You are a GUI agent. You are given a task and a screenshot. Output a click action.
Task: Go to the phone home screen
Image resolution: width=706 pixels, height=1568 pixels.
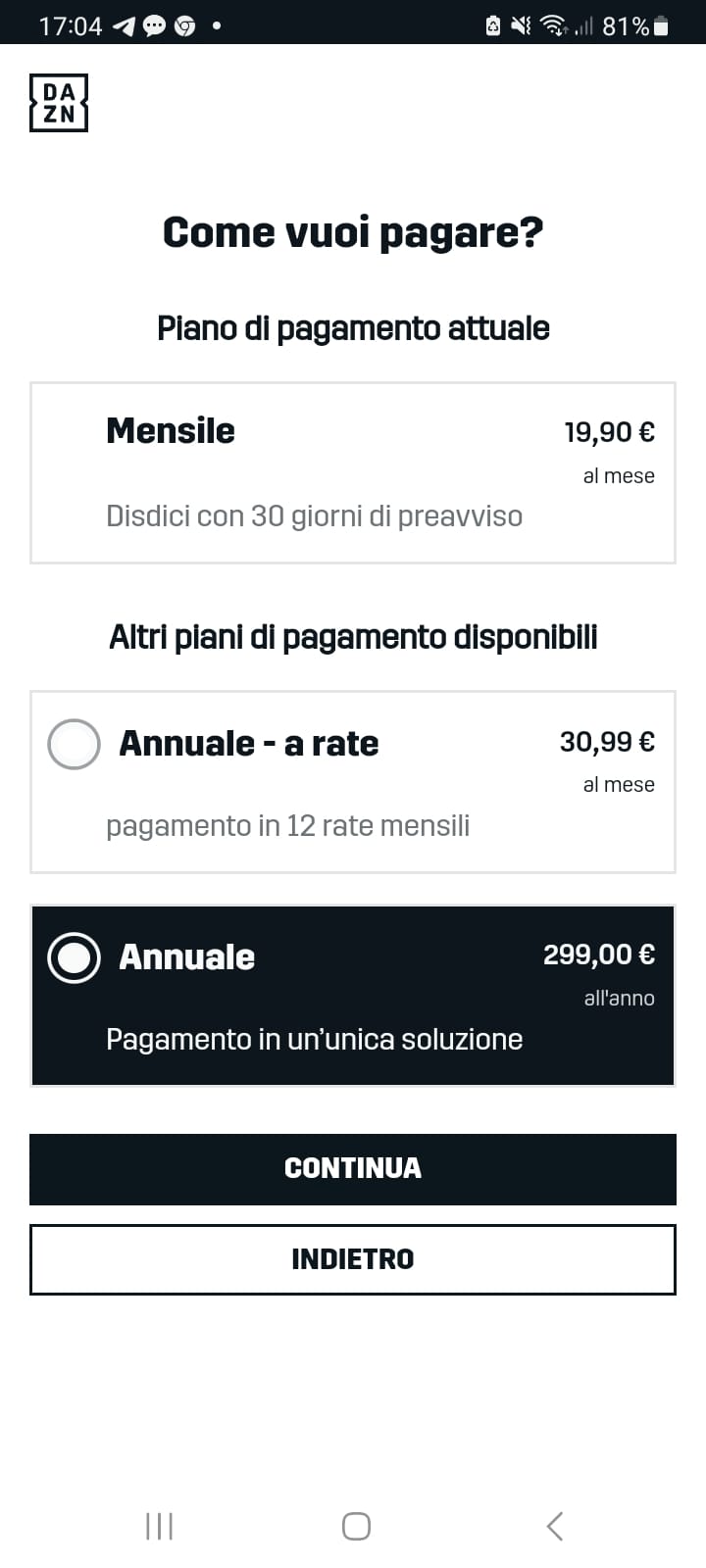pos(356,1526)
